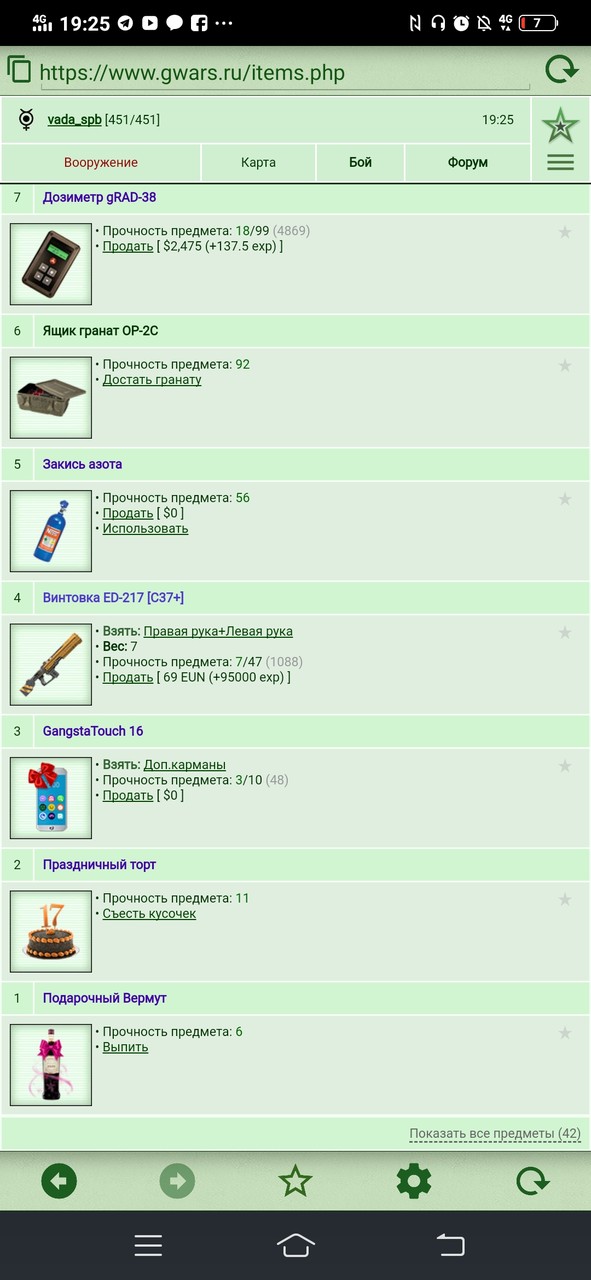Tap Достать гранату from the grenade box
The image size is (591, 1280).
(152, 380)
